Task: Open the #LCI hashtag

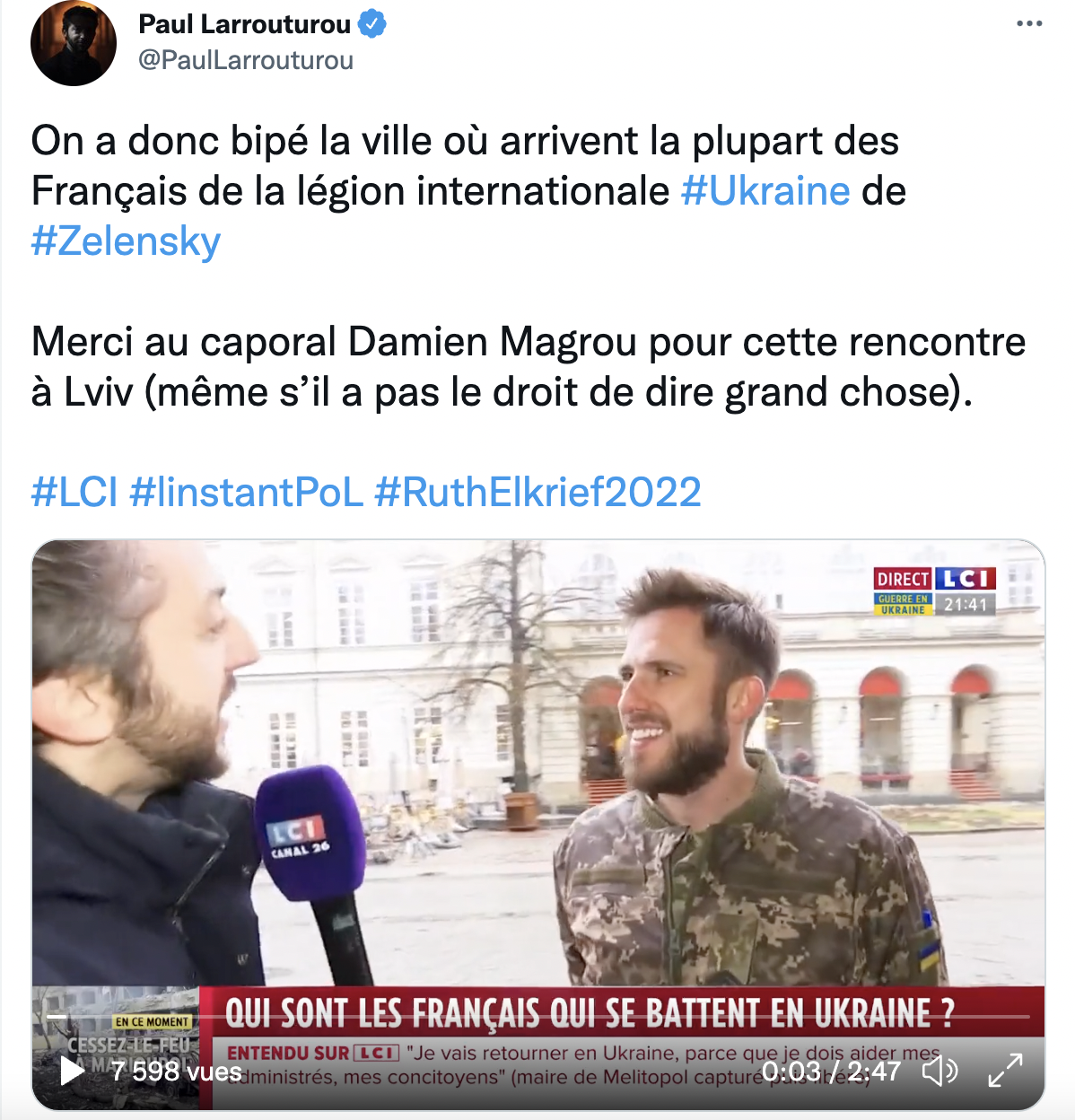Action: point(74,492)
